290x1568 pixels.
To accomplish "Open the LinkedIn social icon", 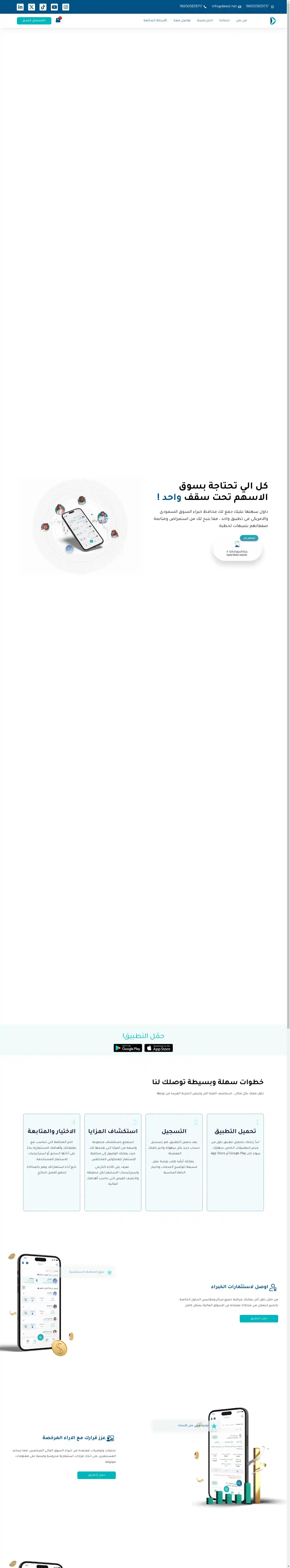I will (x=20, y=7).
